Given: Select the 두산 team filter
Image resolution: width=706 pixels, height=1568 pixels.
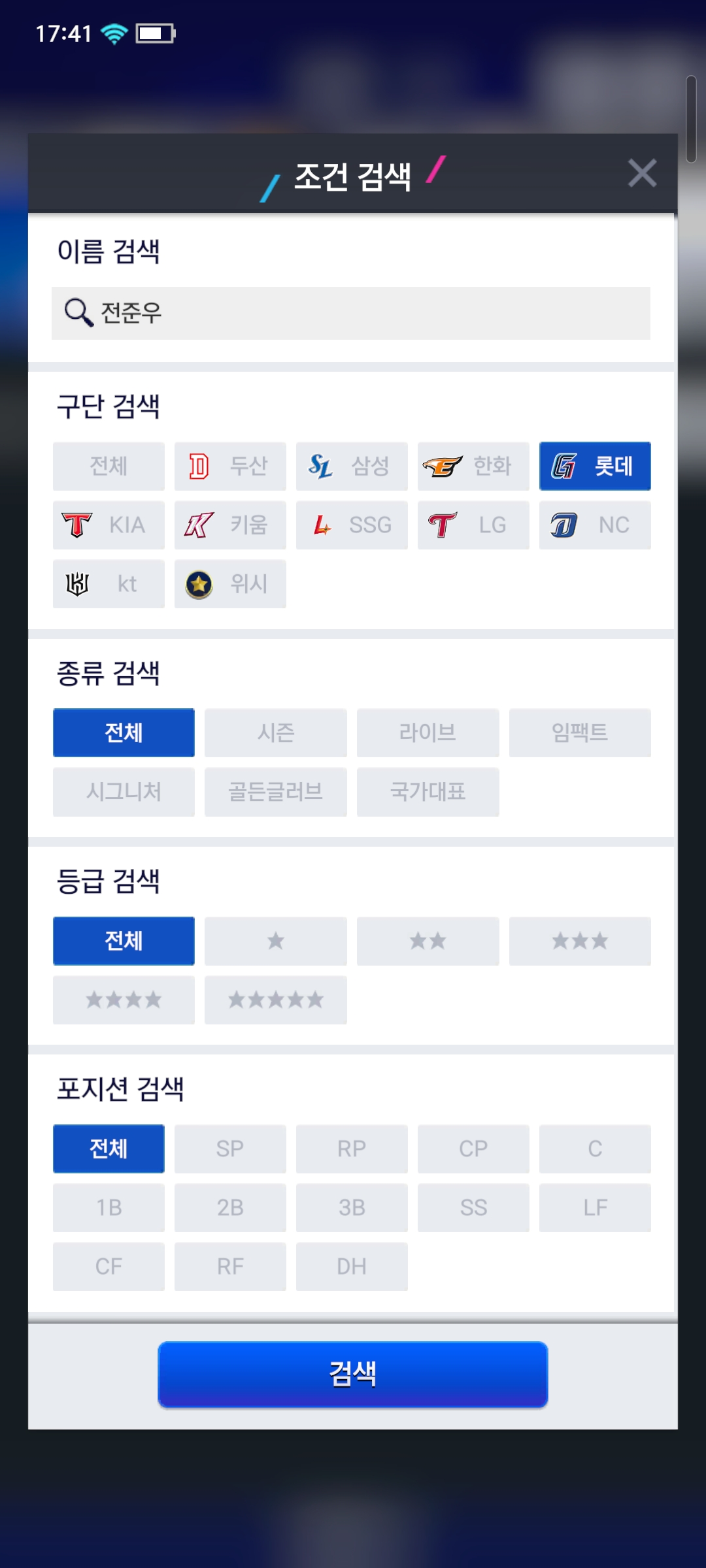Looking at the screenshot, I should tap(230, 466).
